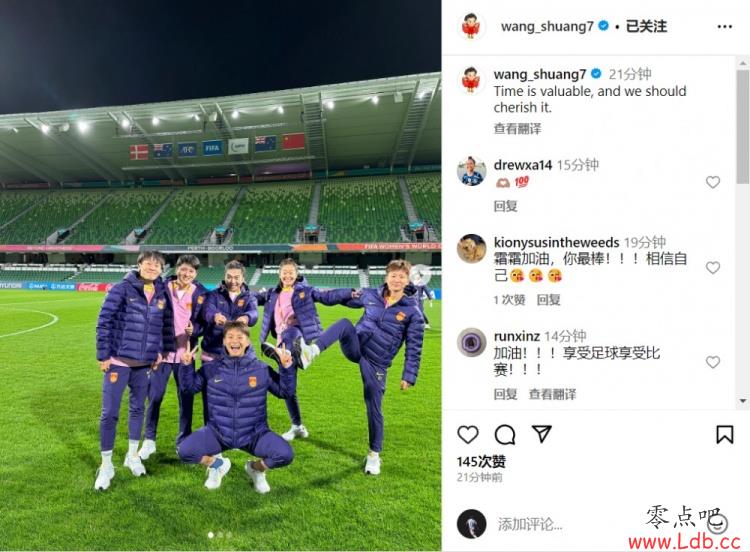The image size is (750, 552).
Task: Like the comment by runxinz
Action: 713,362
